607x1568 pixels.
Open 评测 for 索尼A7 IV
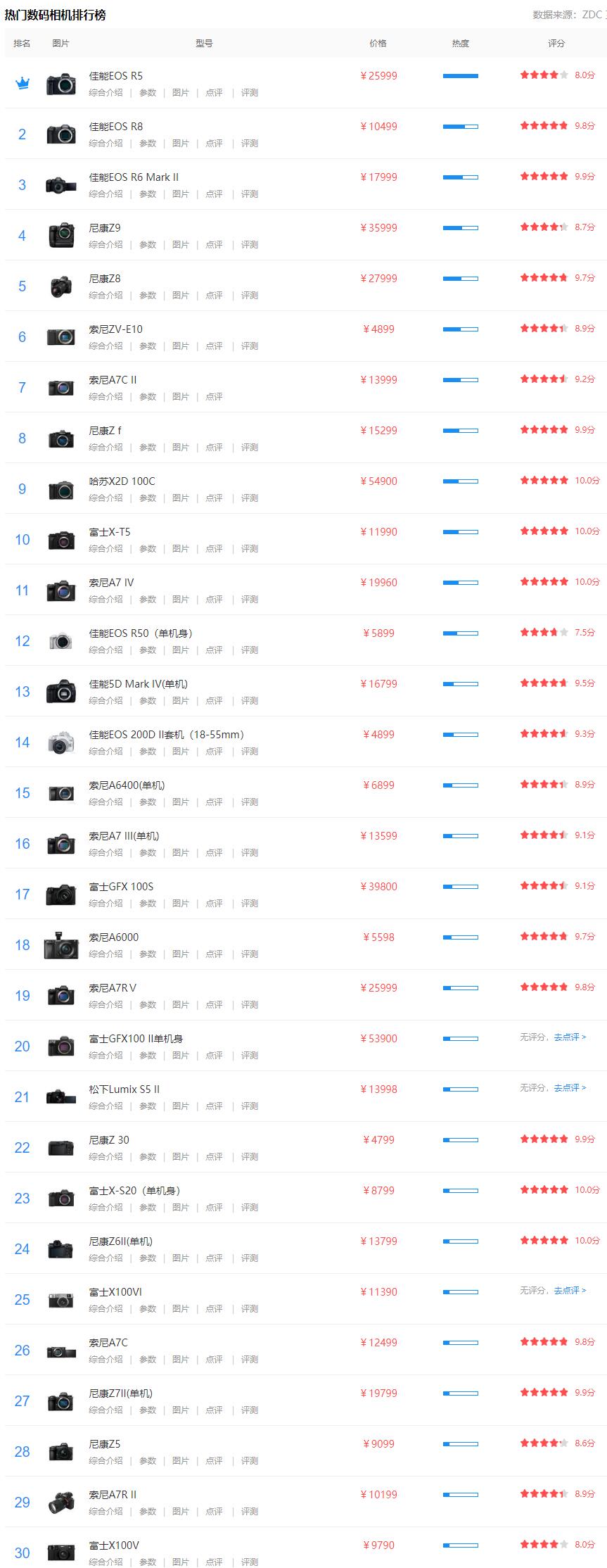[250, 600]
